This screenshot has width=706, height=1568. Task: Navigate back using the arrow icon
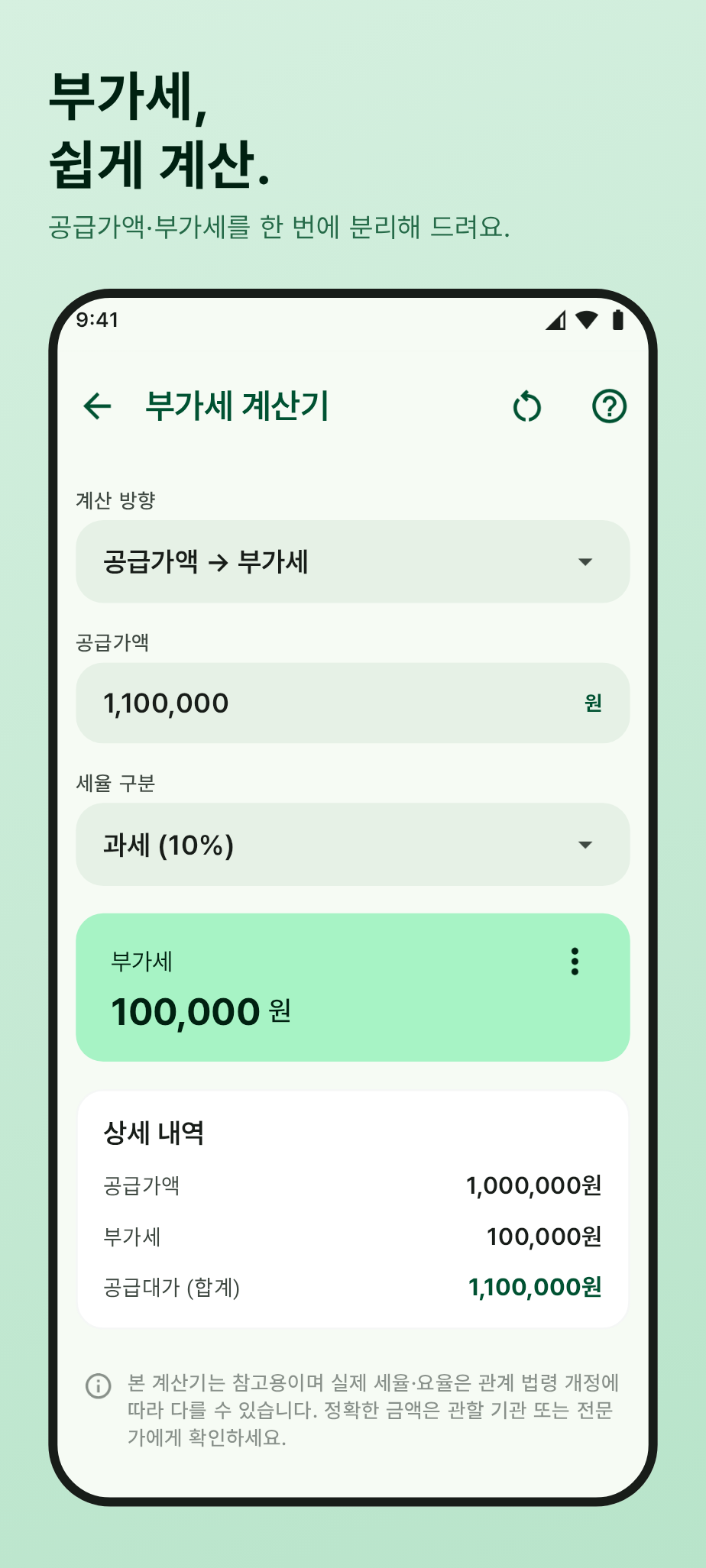coord(98,406)
